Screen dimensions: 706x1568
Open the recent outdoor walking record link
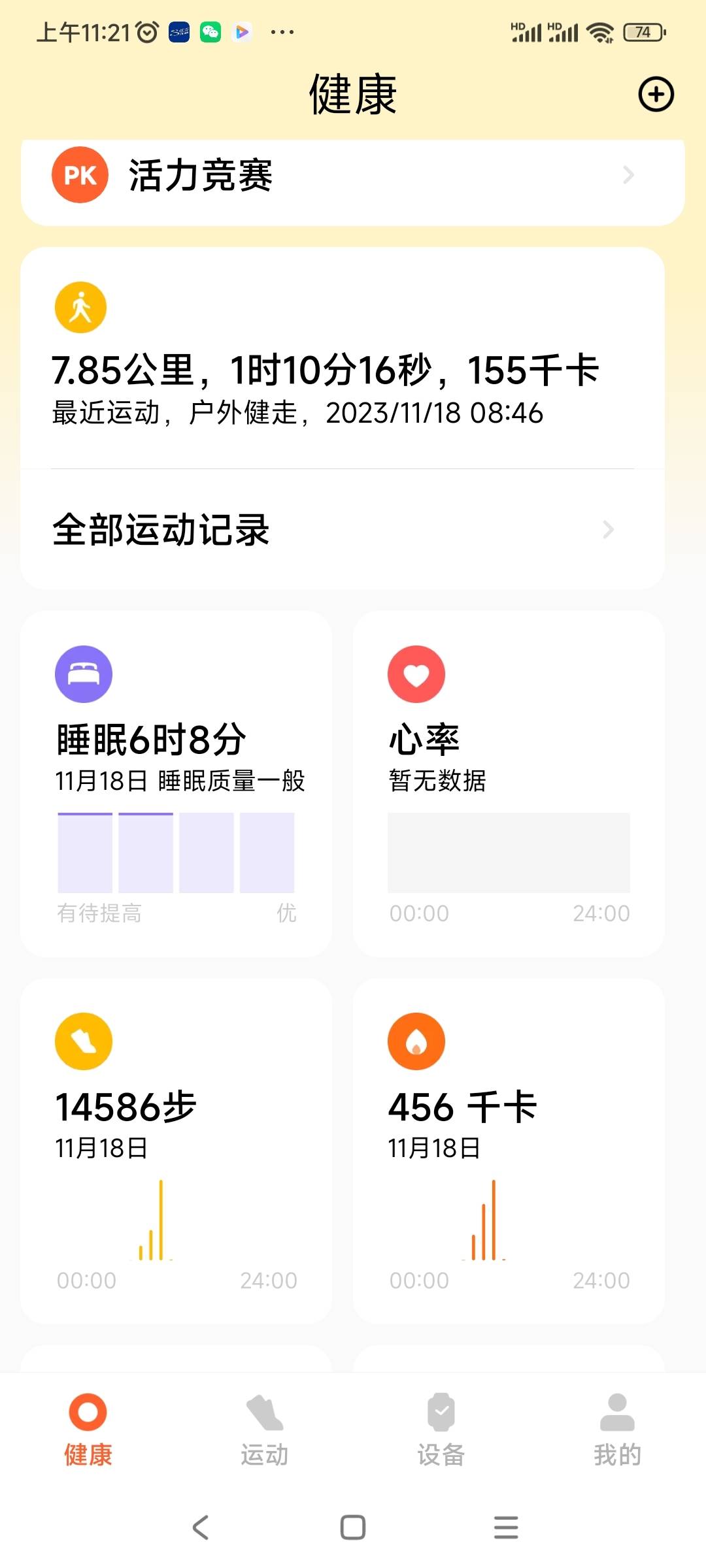(297, 413)
